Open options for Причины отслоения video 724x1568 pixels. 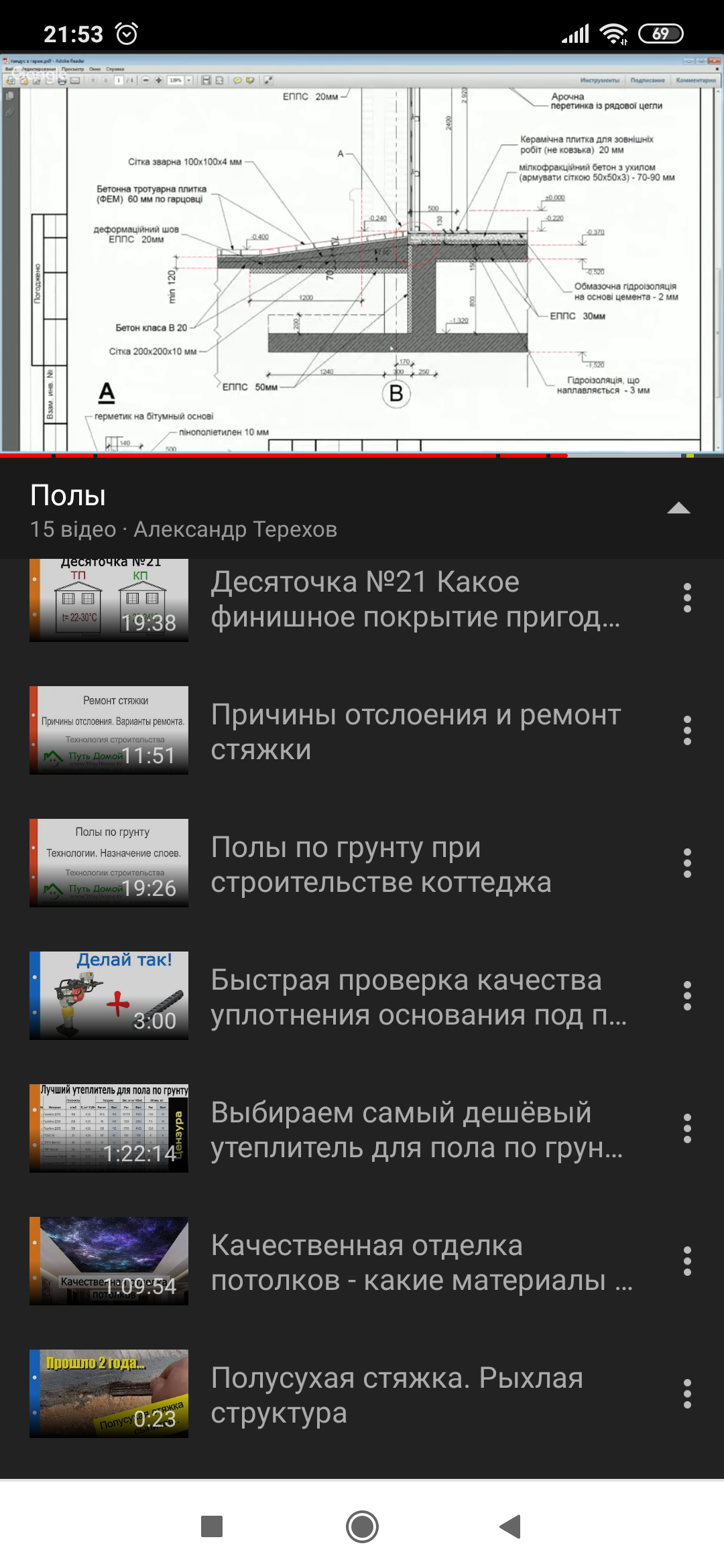(687, 730)
